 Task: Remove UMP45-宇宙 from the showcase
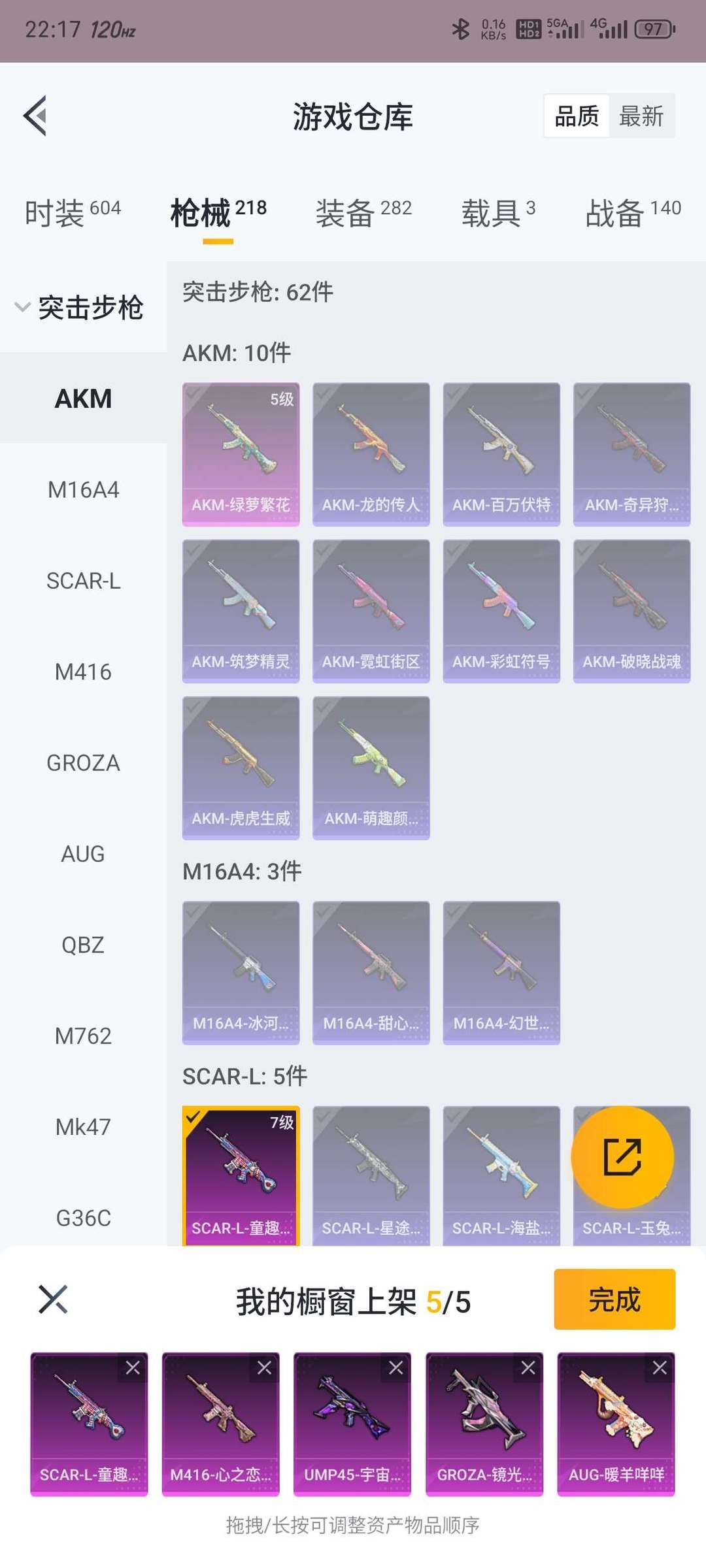tap(395, 1367)
